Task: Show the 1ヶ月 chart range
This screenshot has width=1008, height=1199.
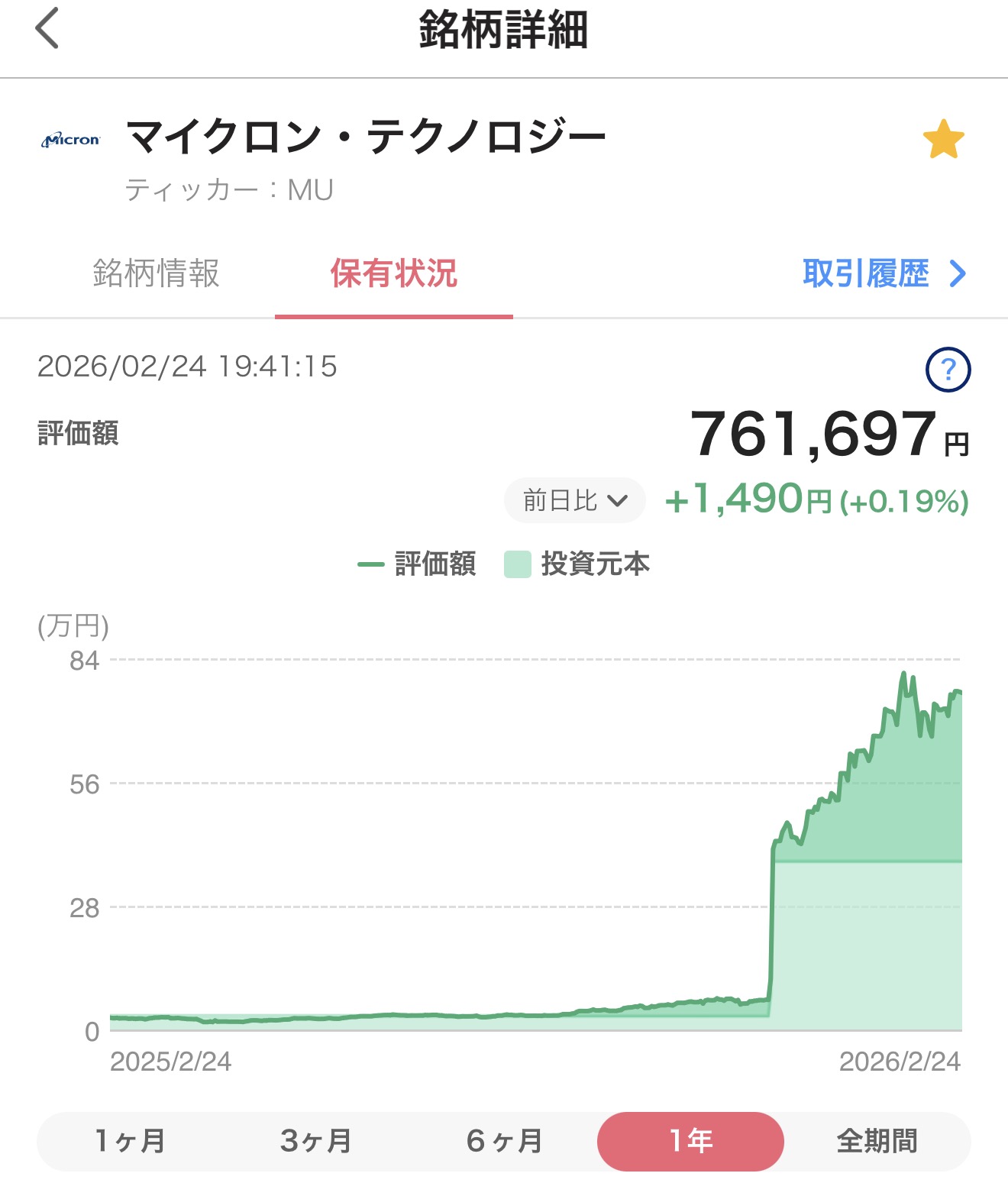Action: pos(130,1141)
